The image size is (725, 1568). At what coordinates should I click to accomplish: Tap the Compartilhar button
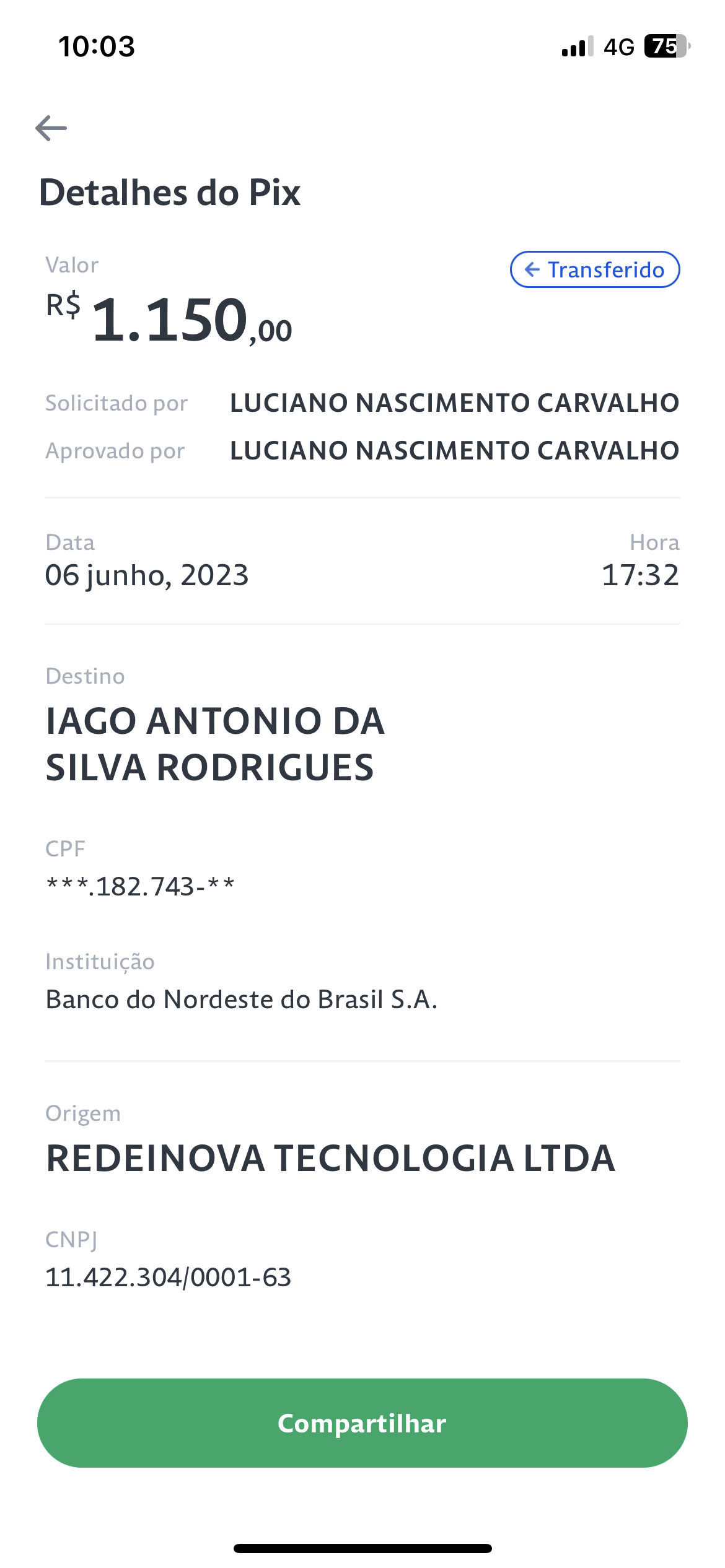coord(362,1423)
